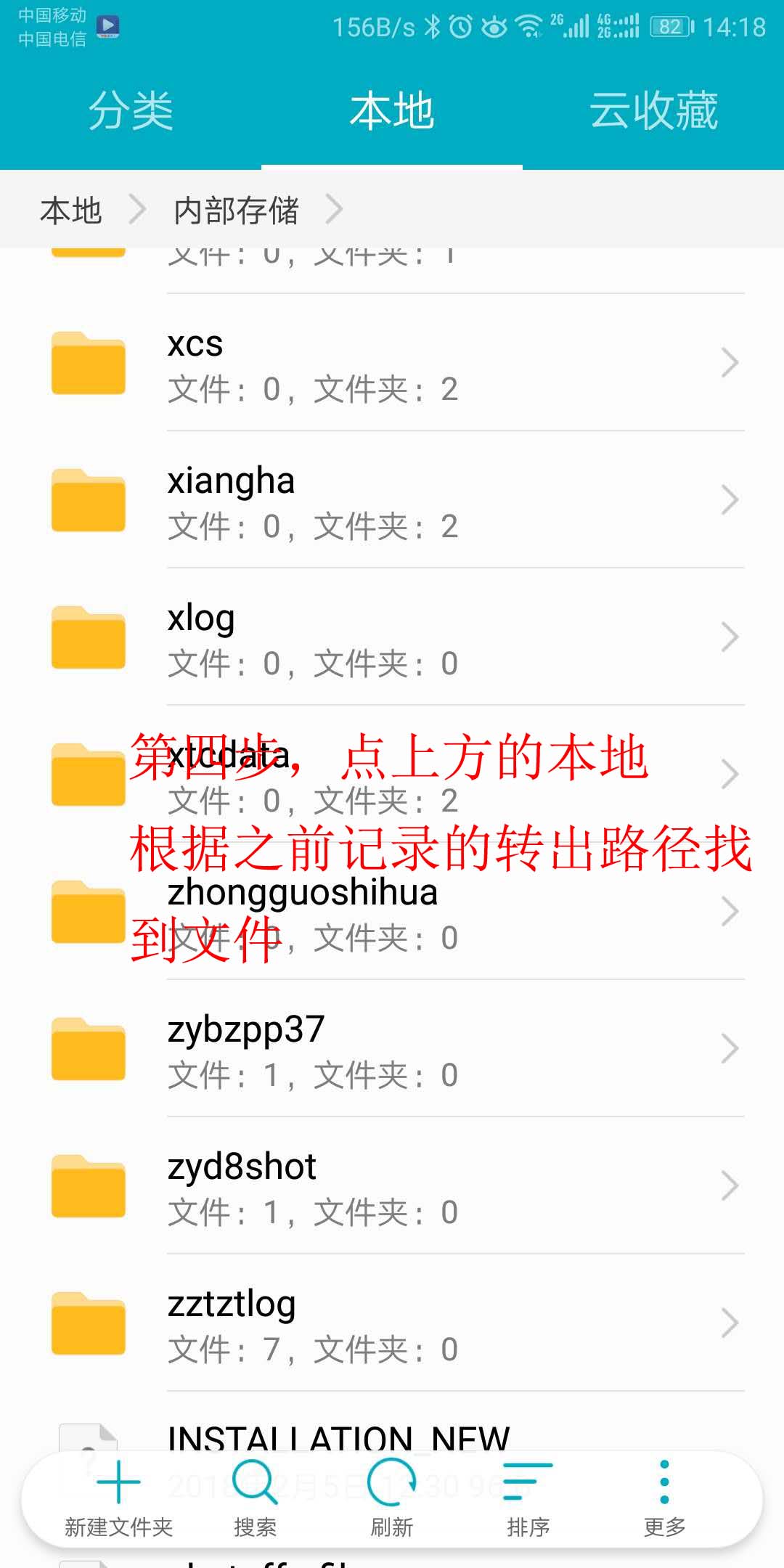
Task: Tap the folder icon beside zztztlog
Action: 89,1323
